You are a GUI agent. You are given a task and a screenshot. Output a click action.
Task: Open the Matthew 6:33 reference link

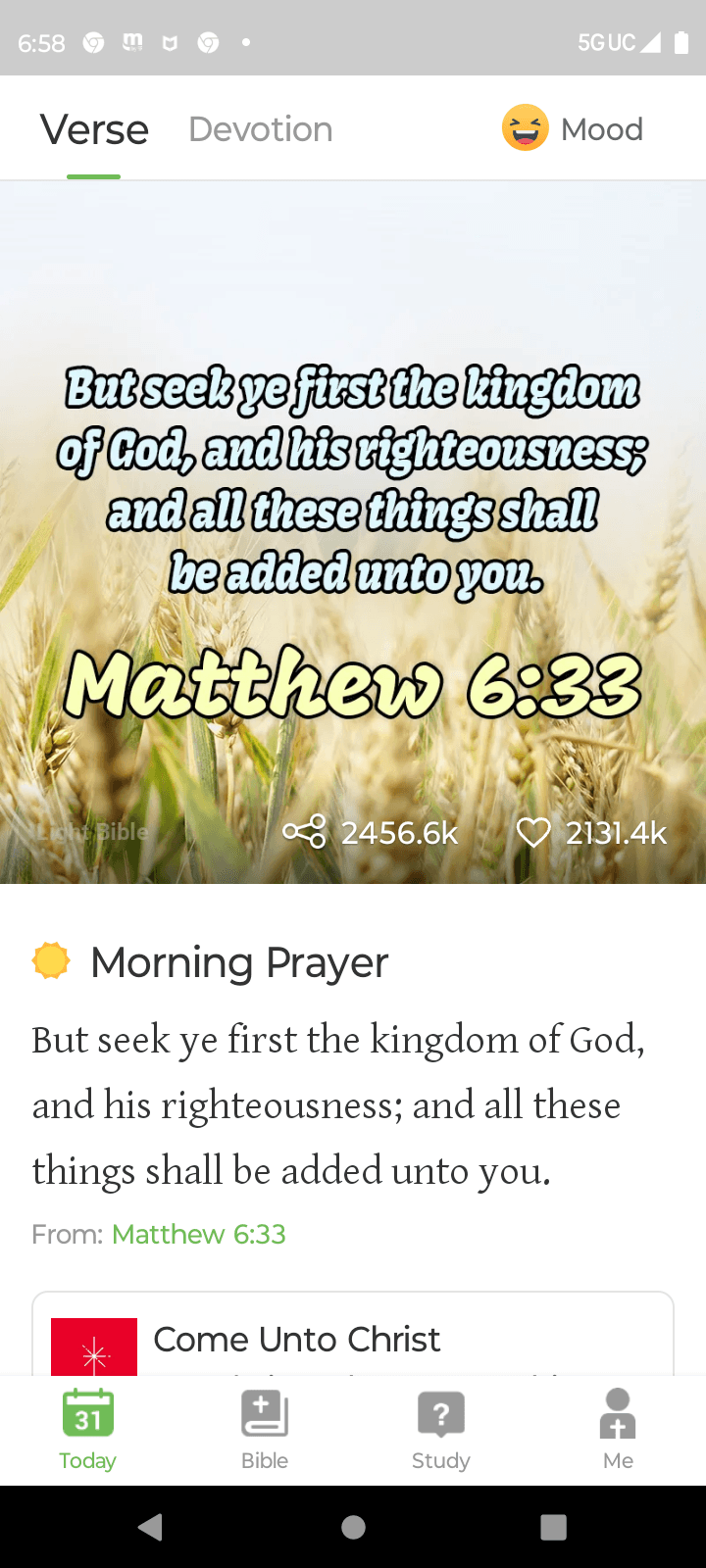(x=199, y=1234)
